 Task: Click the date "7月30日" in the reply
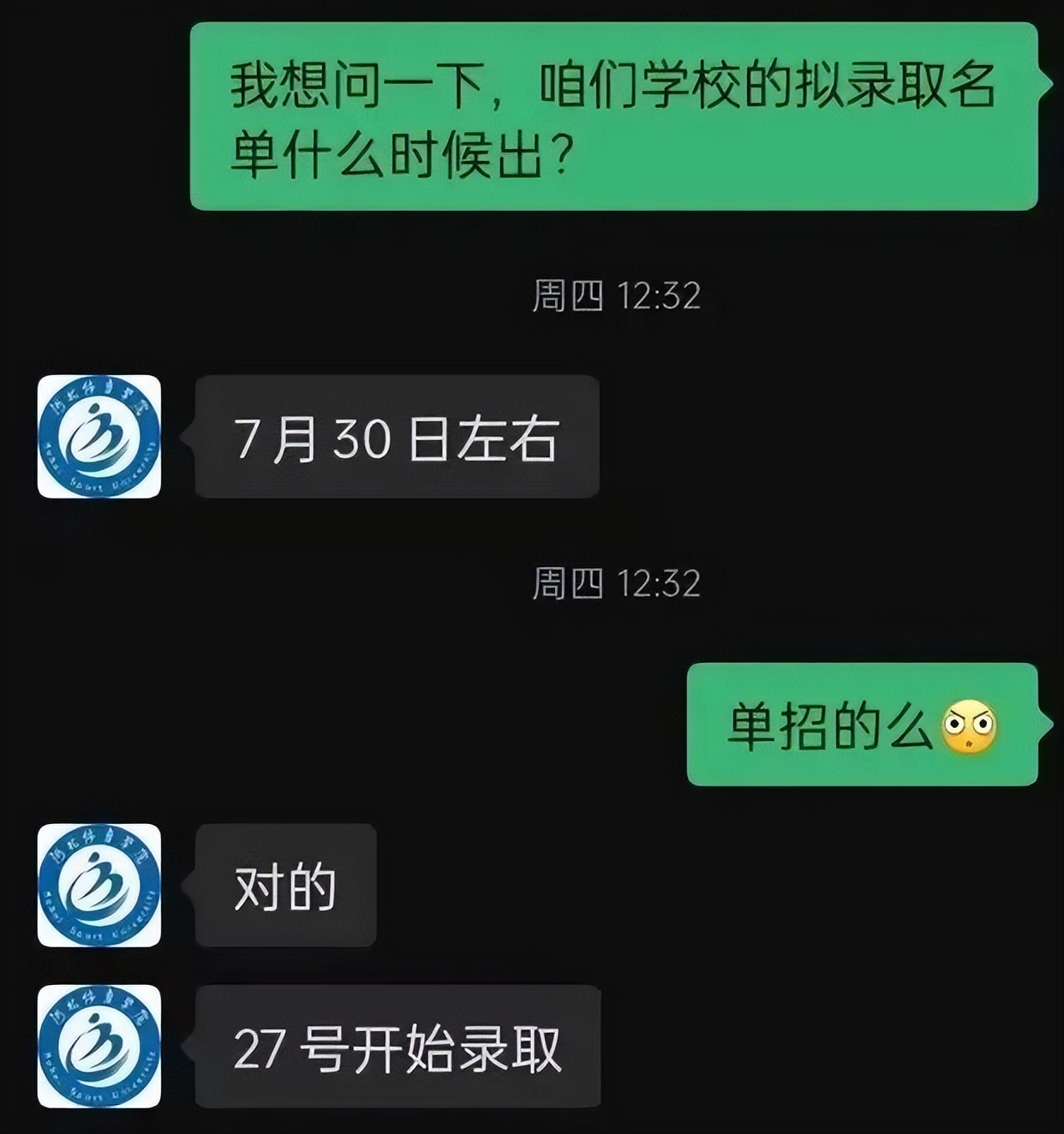[x=343, y=439]
